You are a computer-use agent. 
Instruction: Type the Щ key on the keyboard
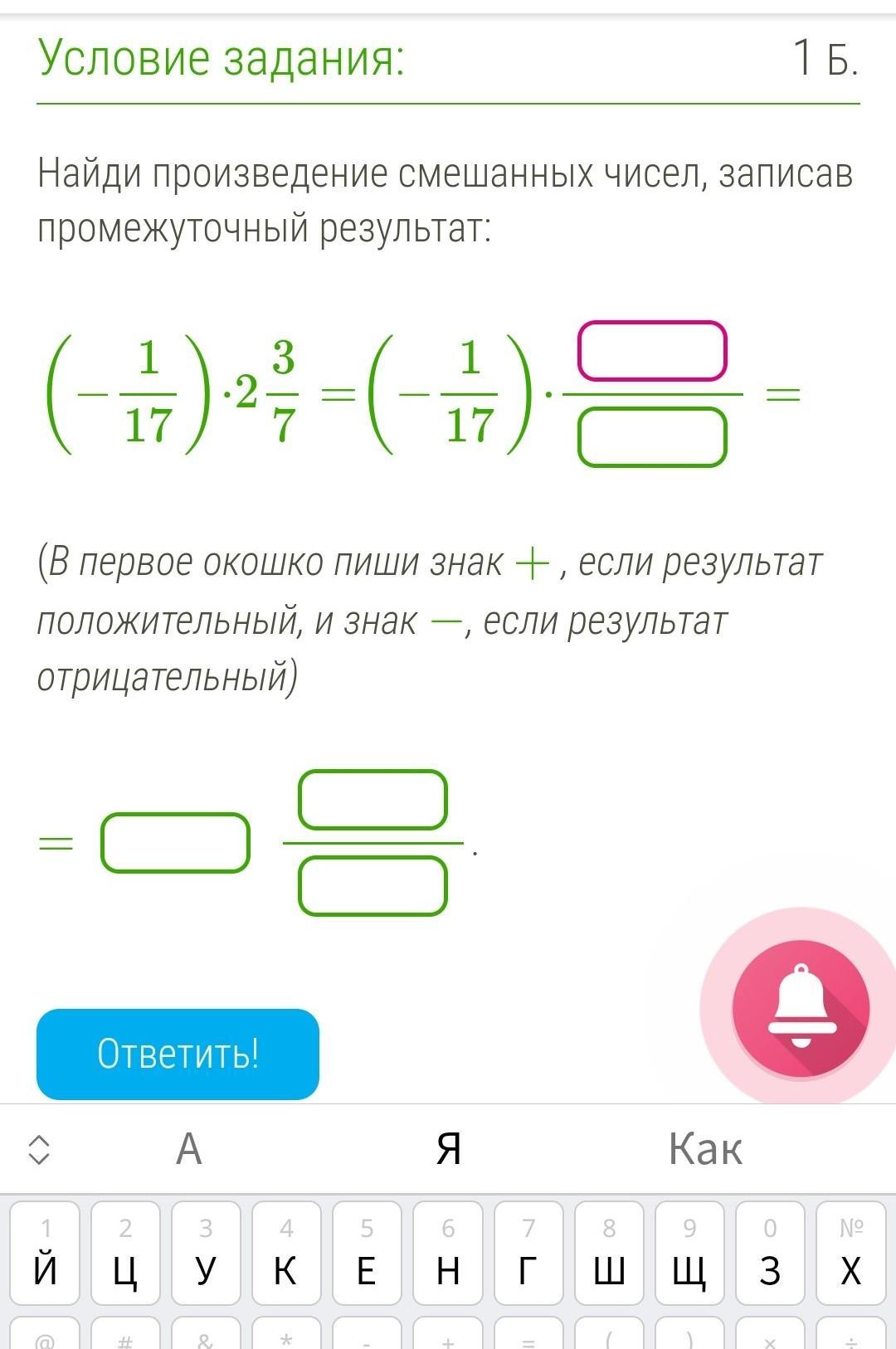pos(689,1253)
